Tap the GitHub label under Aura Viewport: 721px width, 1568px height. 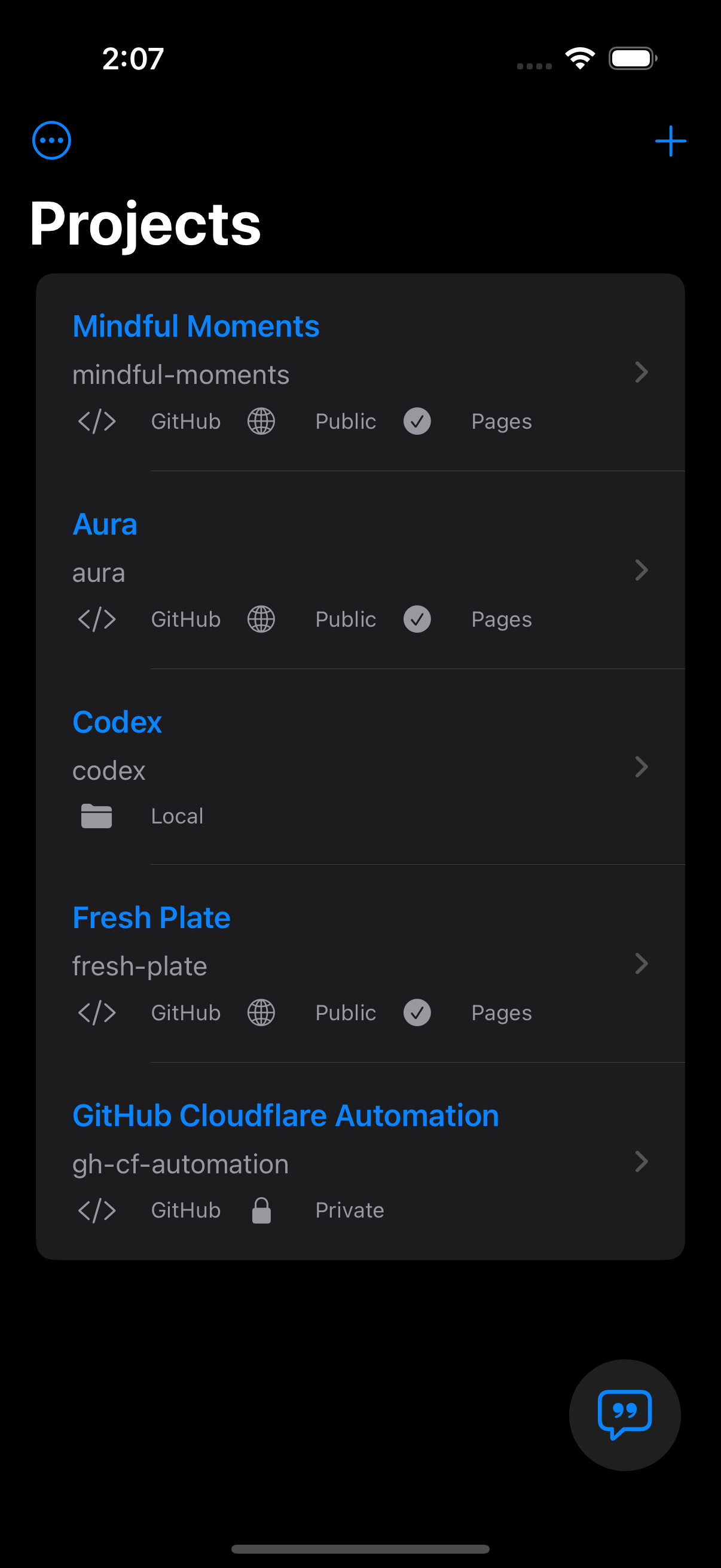pyautogui.click(x=185, y=619)
